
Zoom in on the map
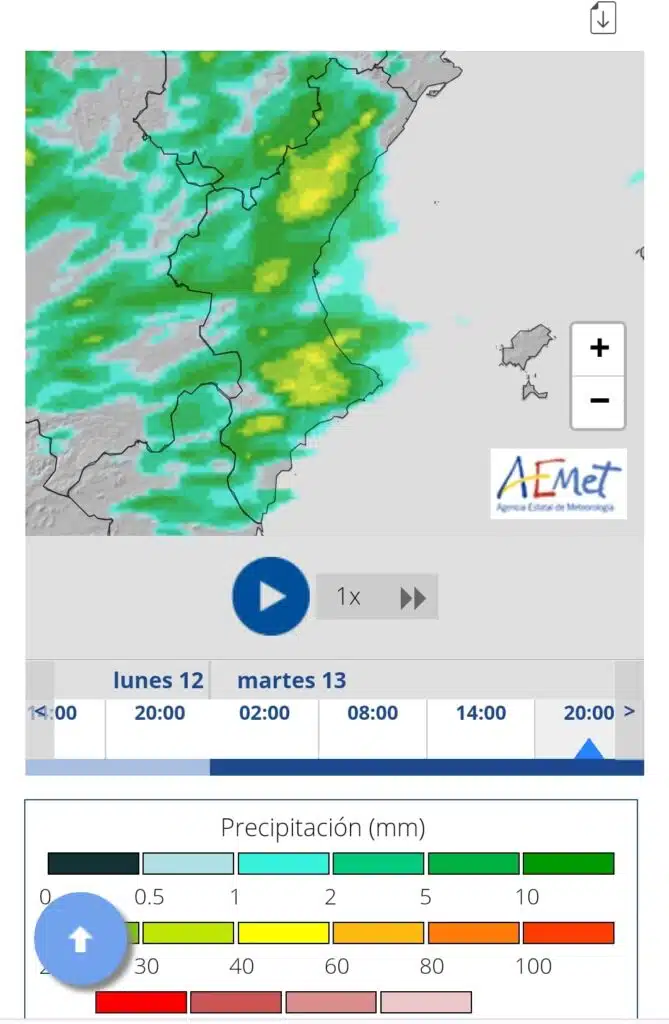[x=598, y=348]
